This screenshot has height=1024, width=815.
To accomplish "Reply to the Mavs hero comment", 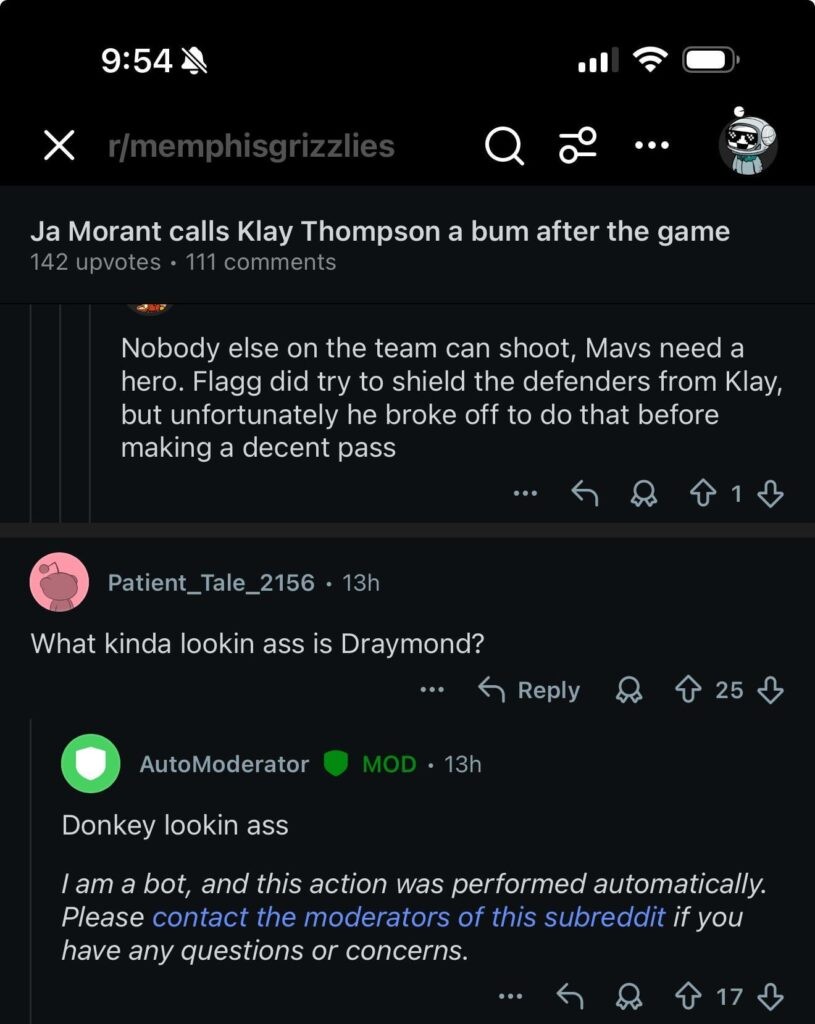I will [x=583, y=493].
